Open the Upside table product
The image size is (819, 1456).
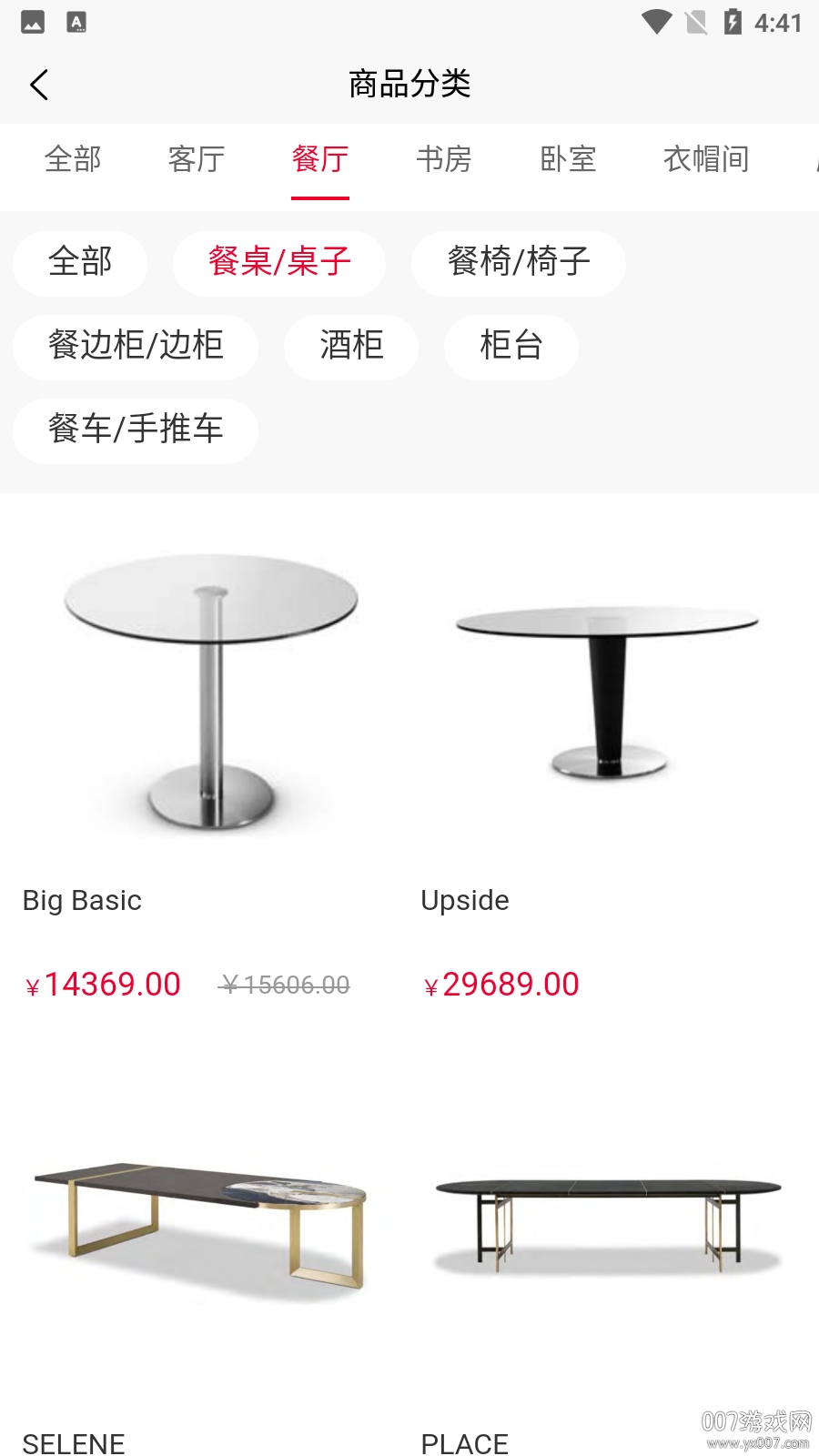click(608, 692)
